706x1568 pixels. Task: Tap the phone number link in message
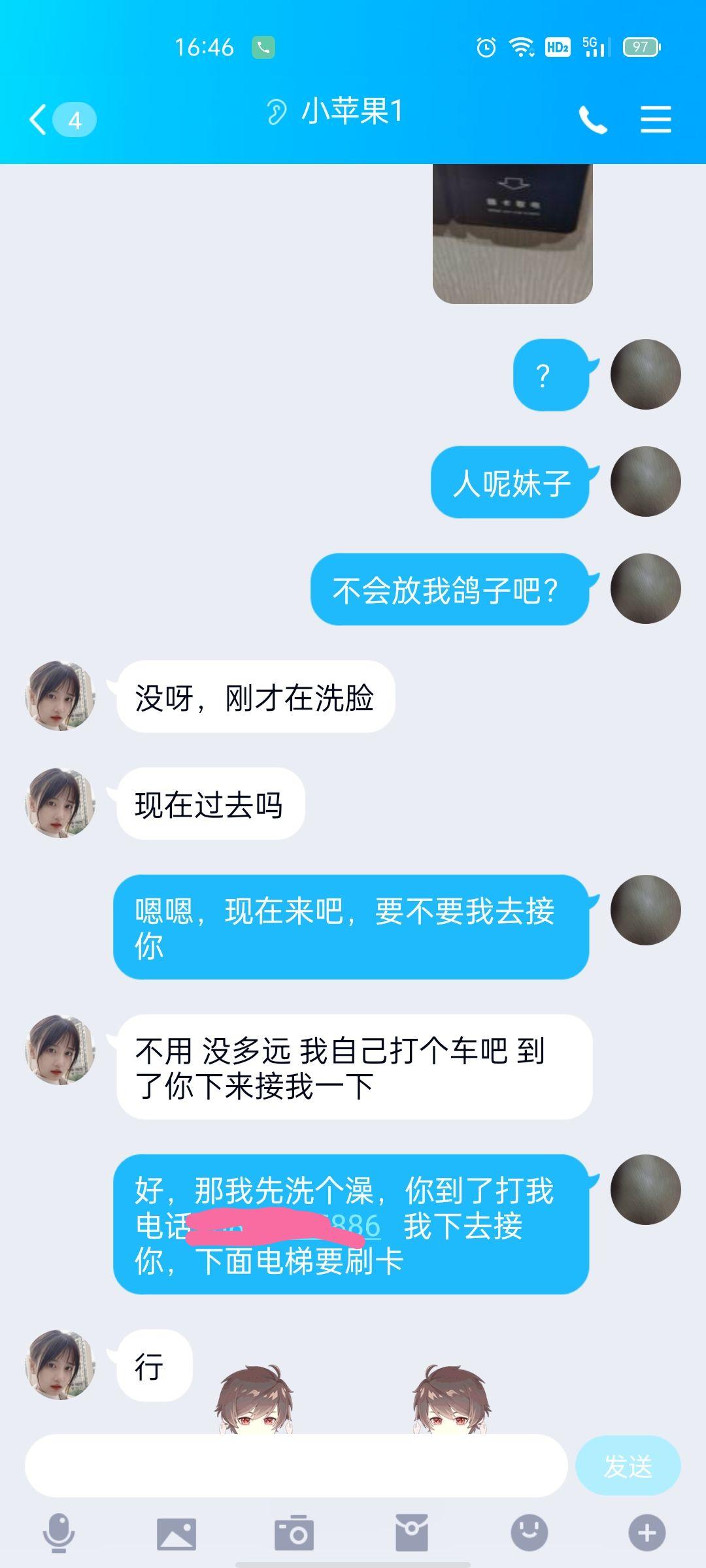pyautogui.click(x=356, y=1226)
